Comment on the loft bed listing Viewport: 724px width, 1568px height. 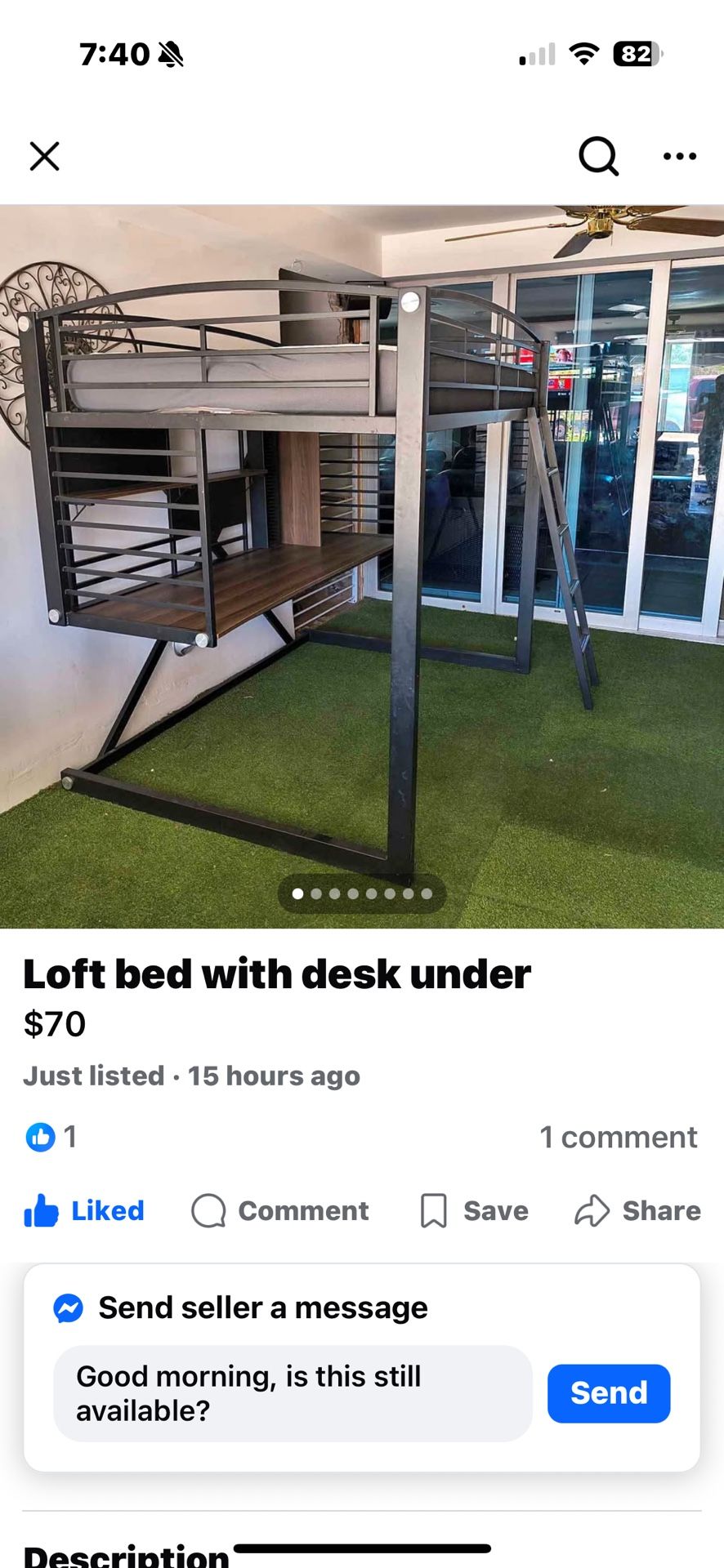click(280, 1210)
